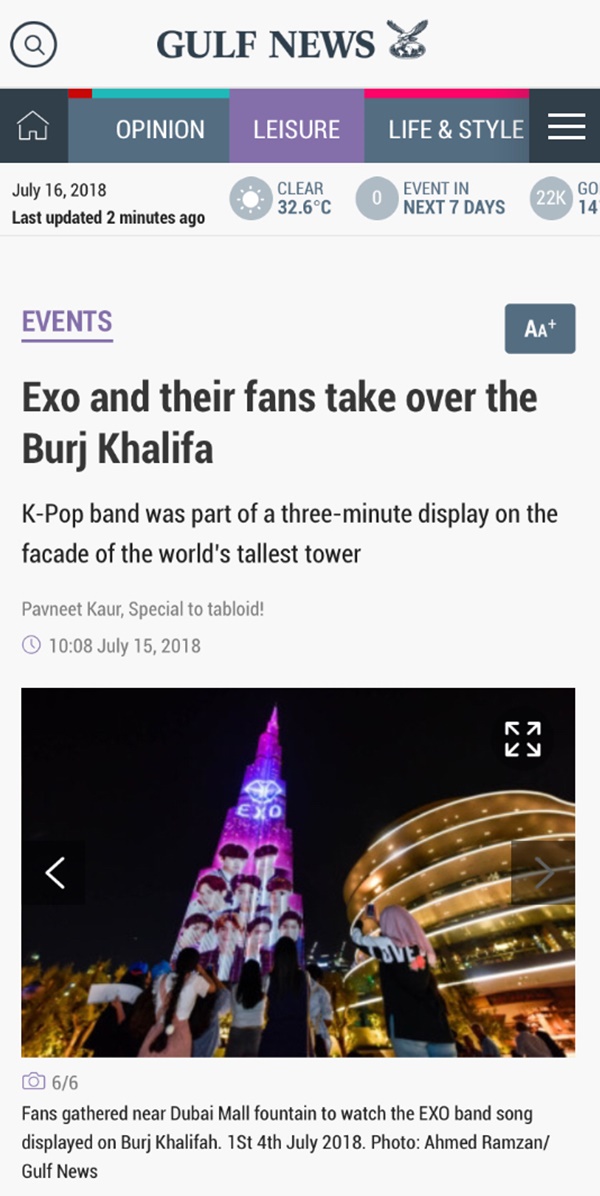This screenshot has height=1196, width=600.
Task: Show the previous gallery photo
Action: [53, 873]
